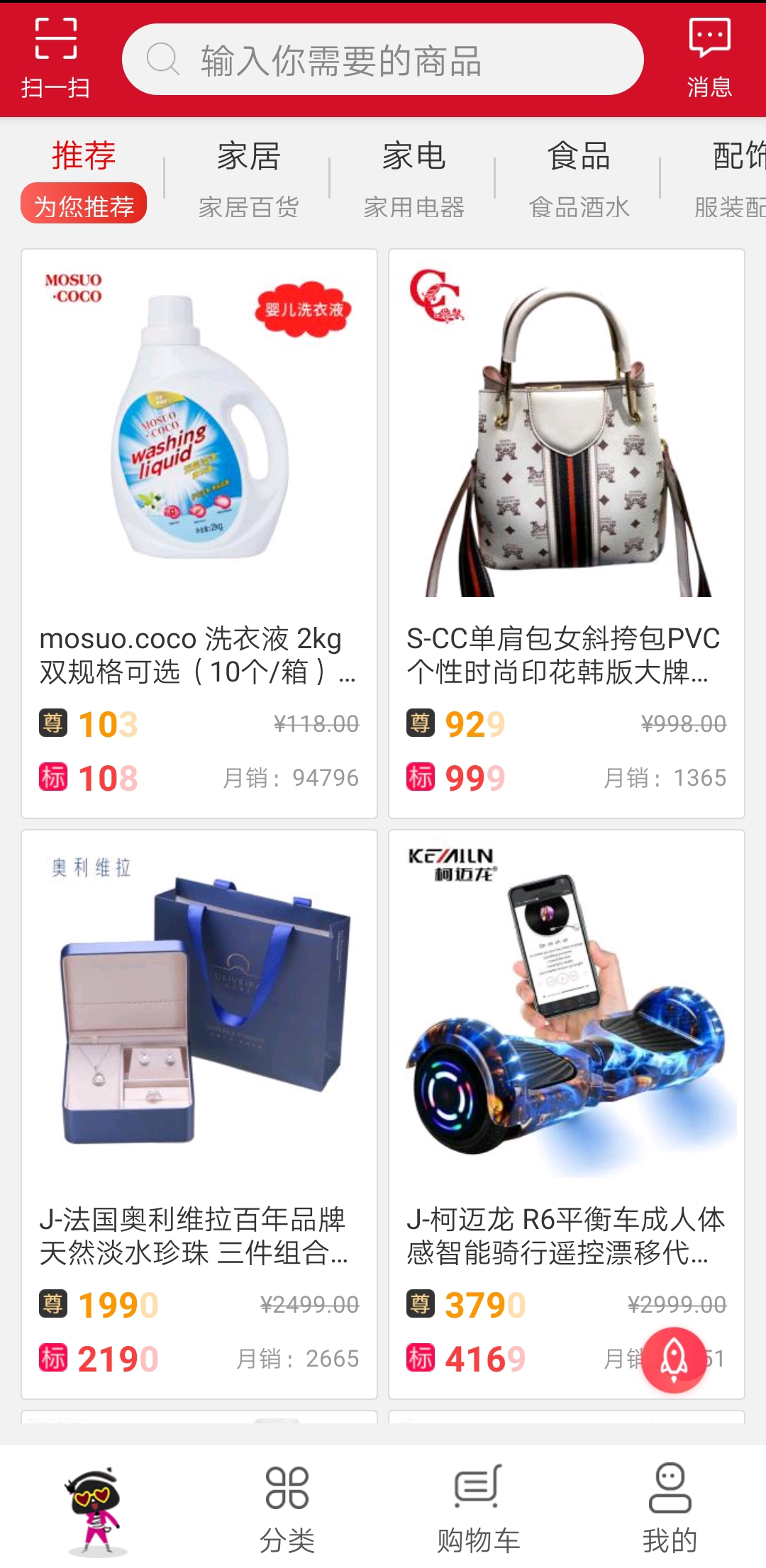Switch to the 家电 tab
766x1568 pixels.
coord(413,179)
